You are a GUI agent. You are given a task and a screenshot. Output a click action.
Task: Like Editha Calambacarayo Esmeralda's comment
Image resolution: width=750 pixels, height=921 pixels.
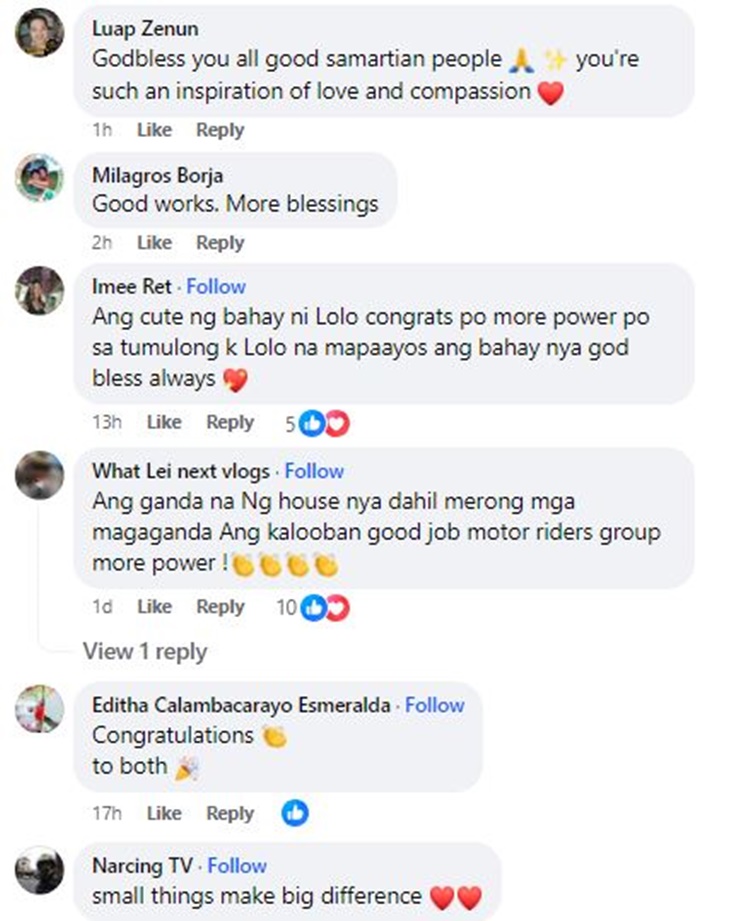click(x=164, y=814)
